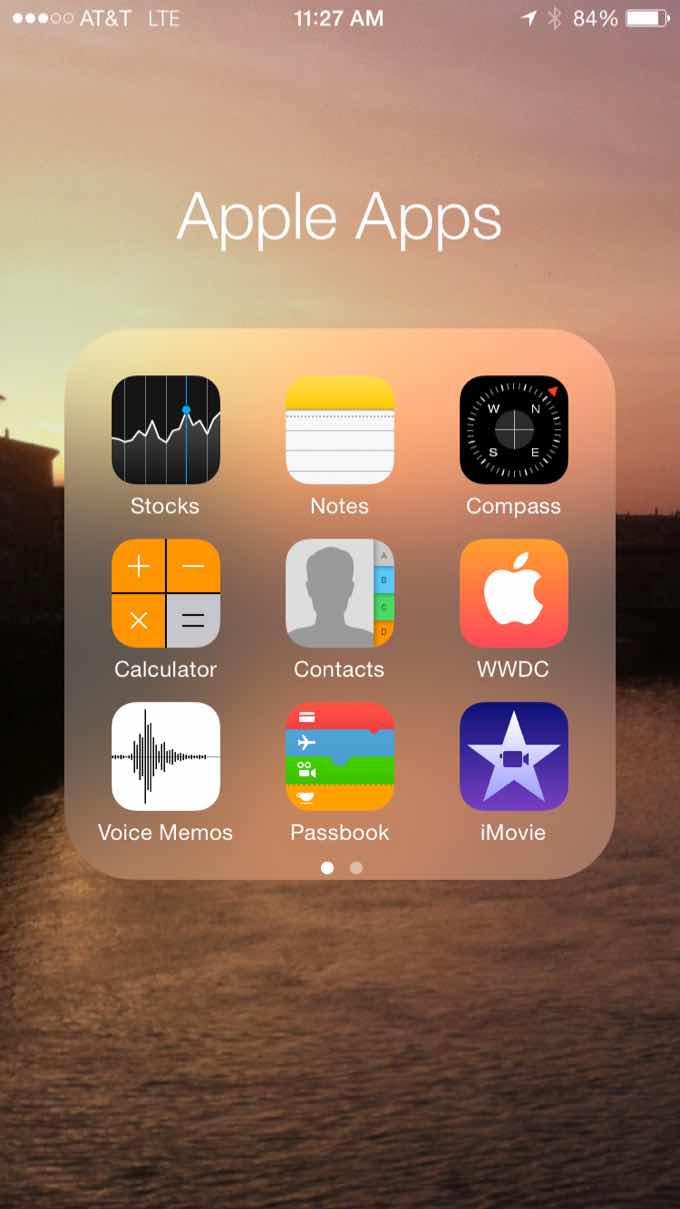Image resolution: width=680 pixels, height=1209 pixels.
Task: Launch iMovie
Action: pyautogui.click(x=514, y=756)
